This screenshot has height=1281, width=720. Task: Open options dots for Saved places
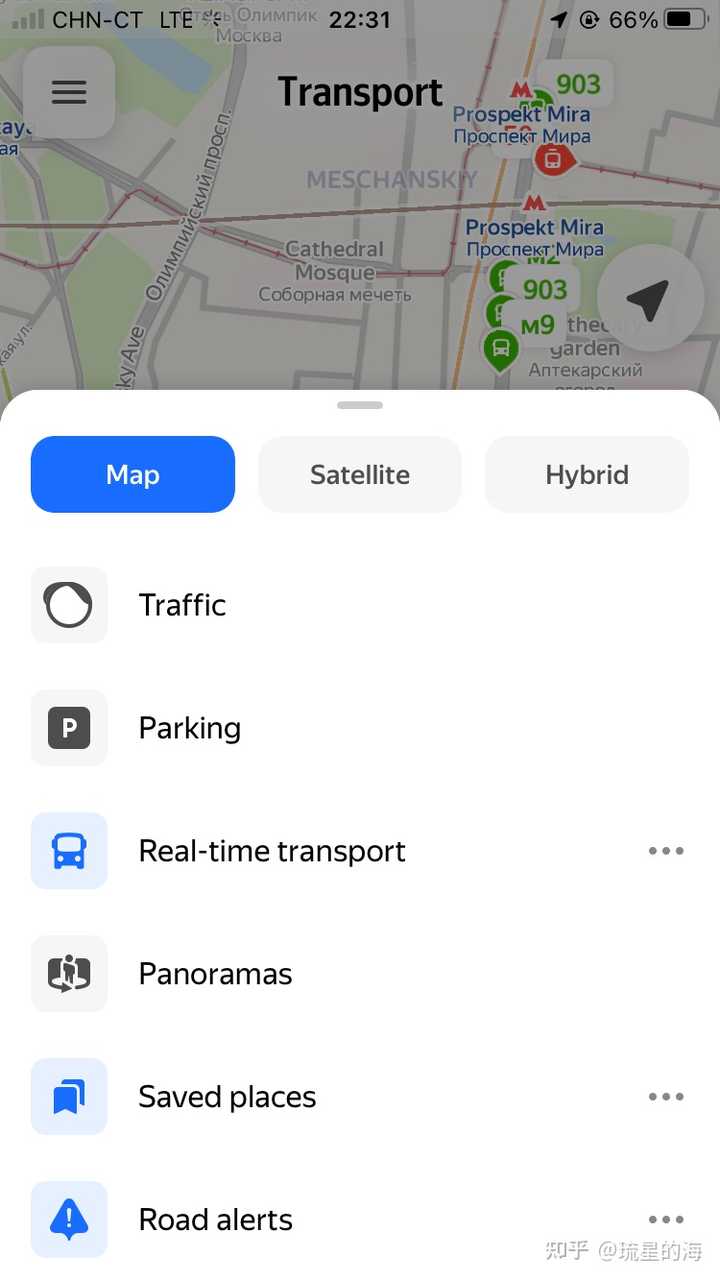point(666,1097)
